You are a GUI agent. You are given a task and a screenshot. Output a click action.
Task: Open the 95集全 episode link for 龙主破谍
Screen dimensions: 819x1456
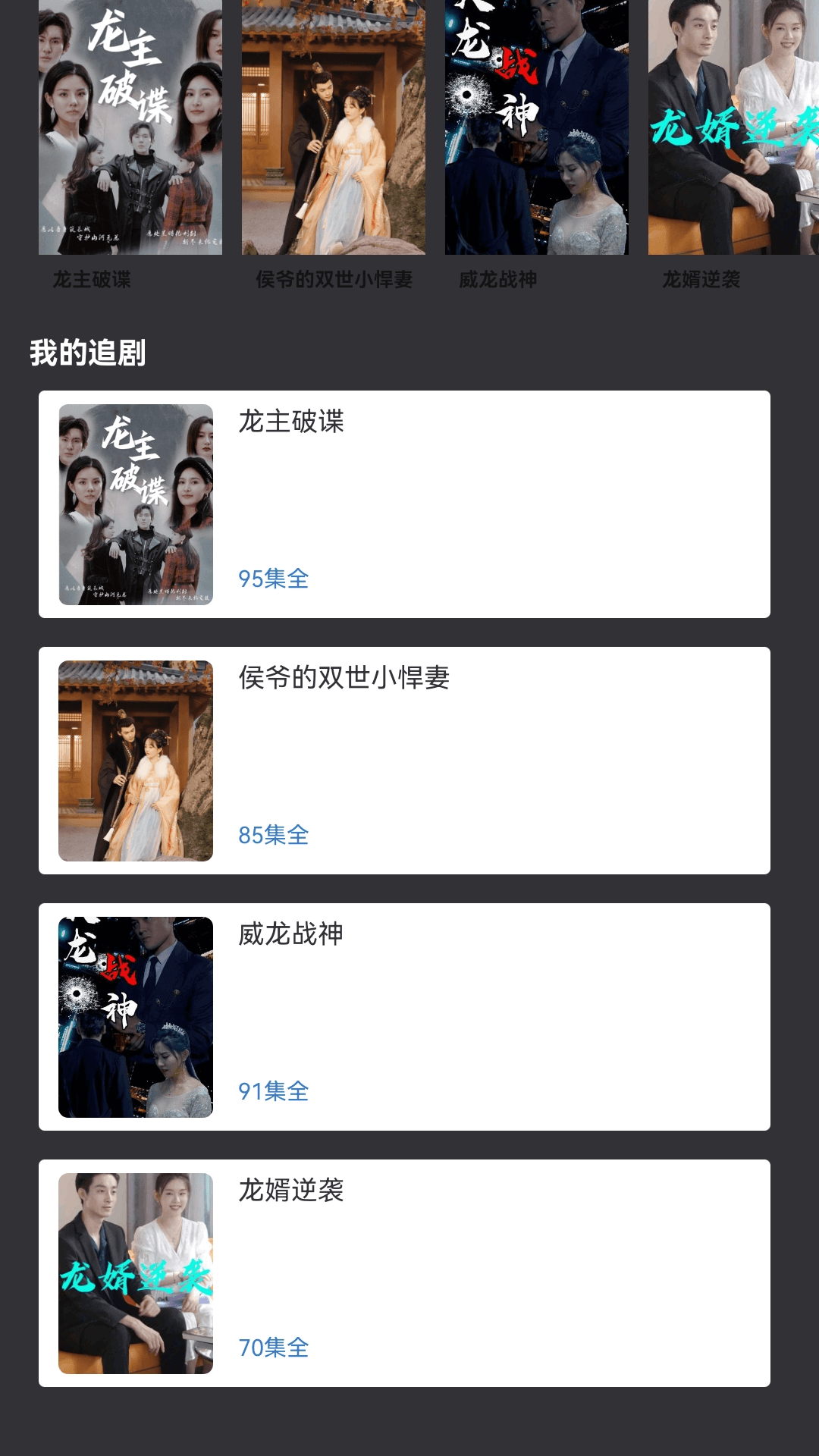click(274, 579)
